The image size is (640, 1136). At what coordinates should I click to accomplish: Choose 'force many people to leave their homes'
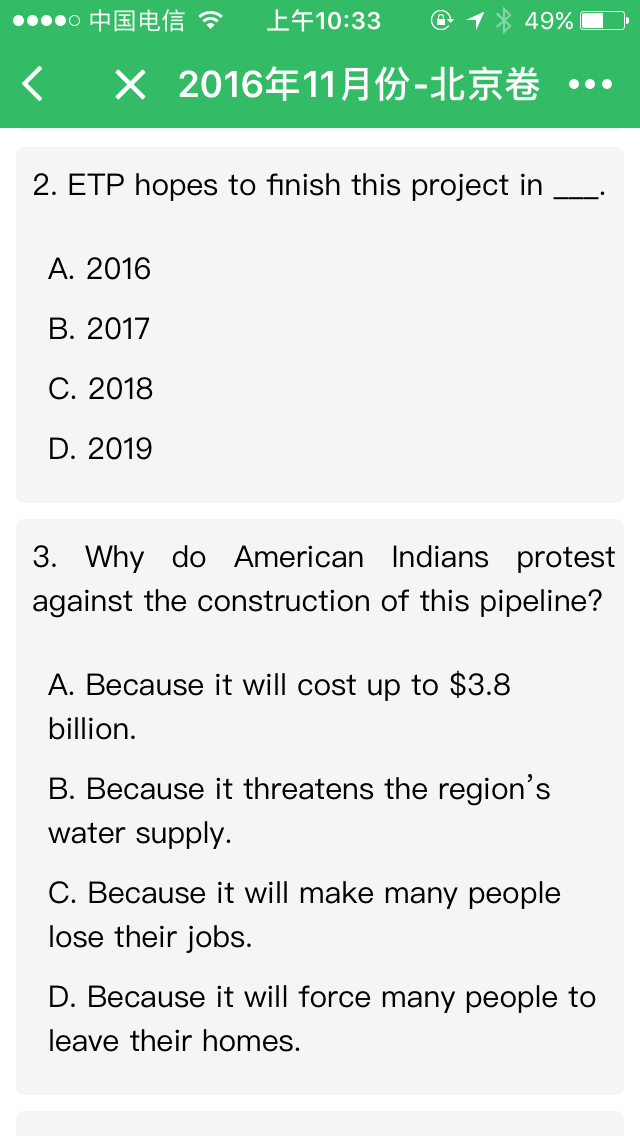[320, 1018]
